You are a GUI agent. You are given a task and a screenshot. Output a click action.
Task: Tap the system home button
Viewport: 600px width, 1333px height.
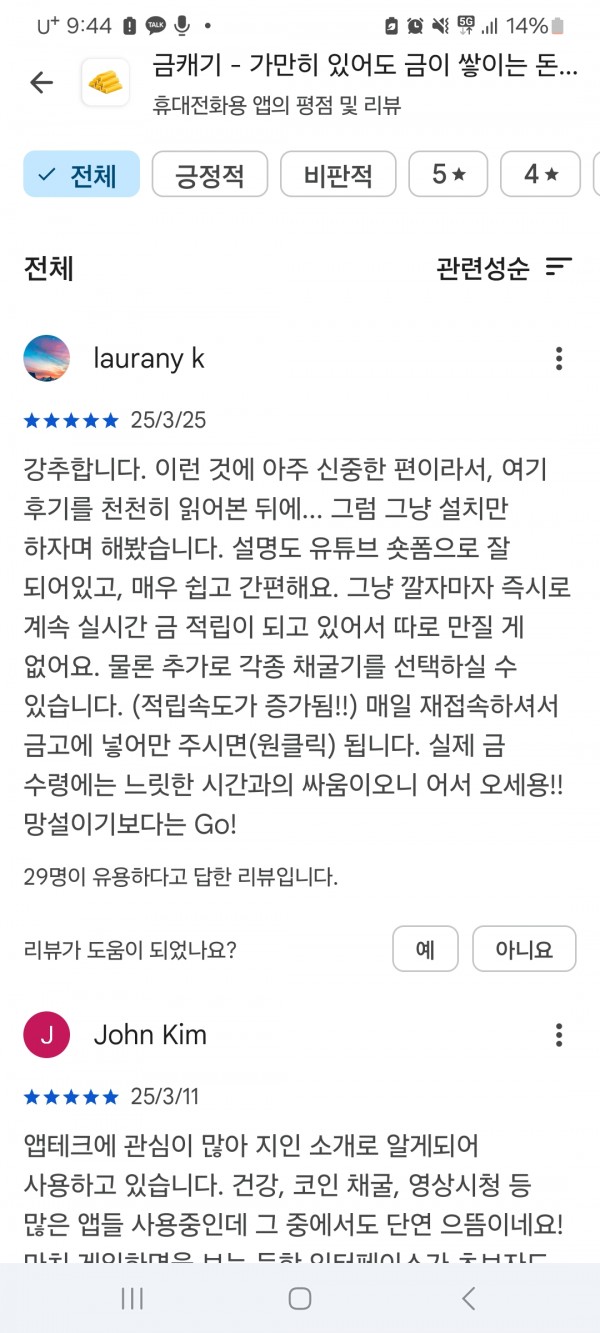tap(300, 1299)
